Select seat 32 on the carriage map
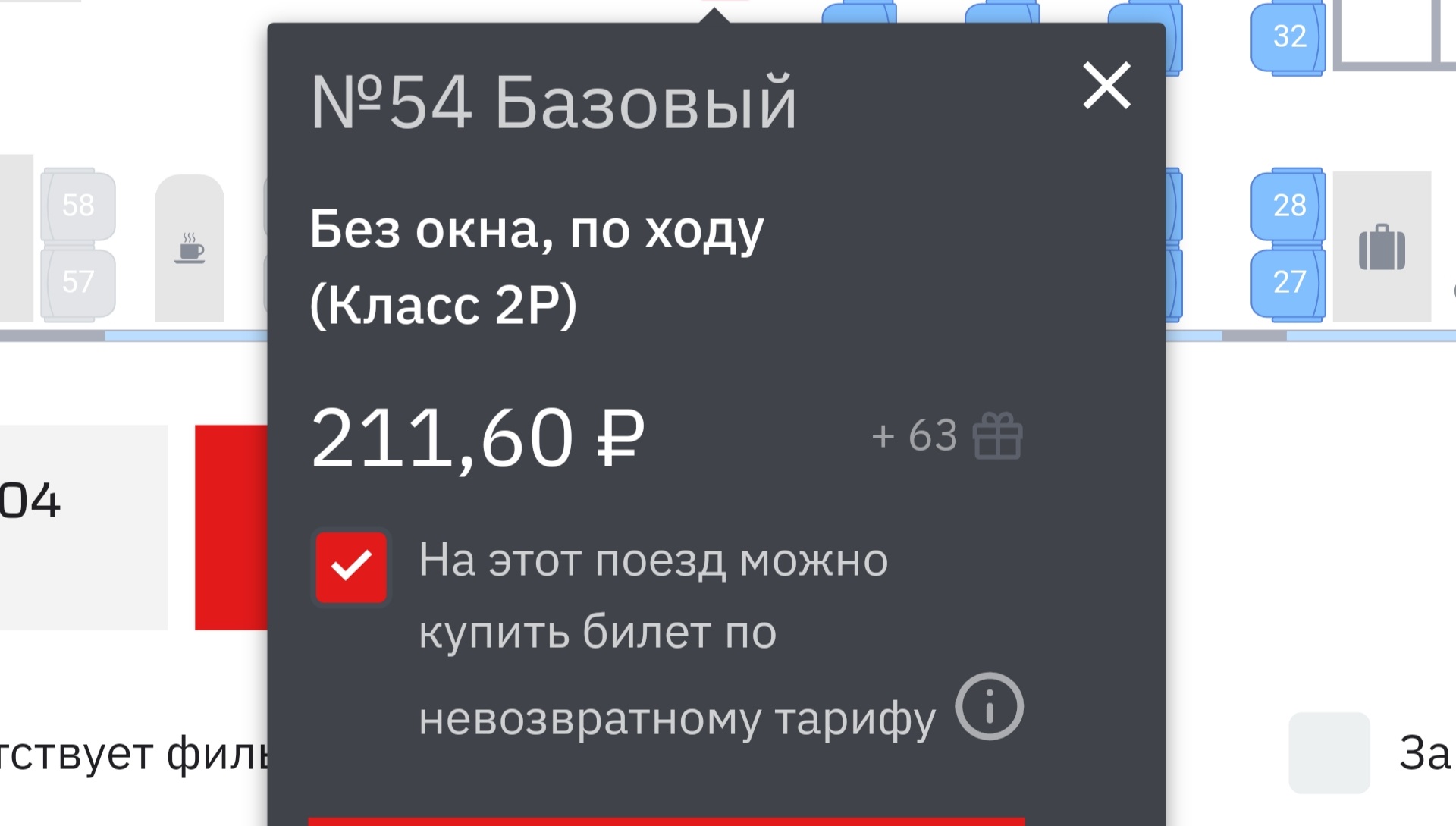The image size is (1456, 826). click(x=1288, y=36)
